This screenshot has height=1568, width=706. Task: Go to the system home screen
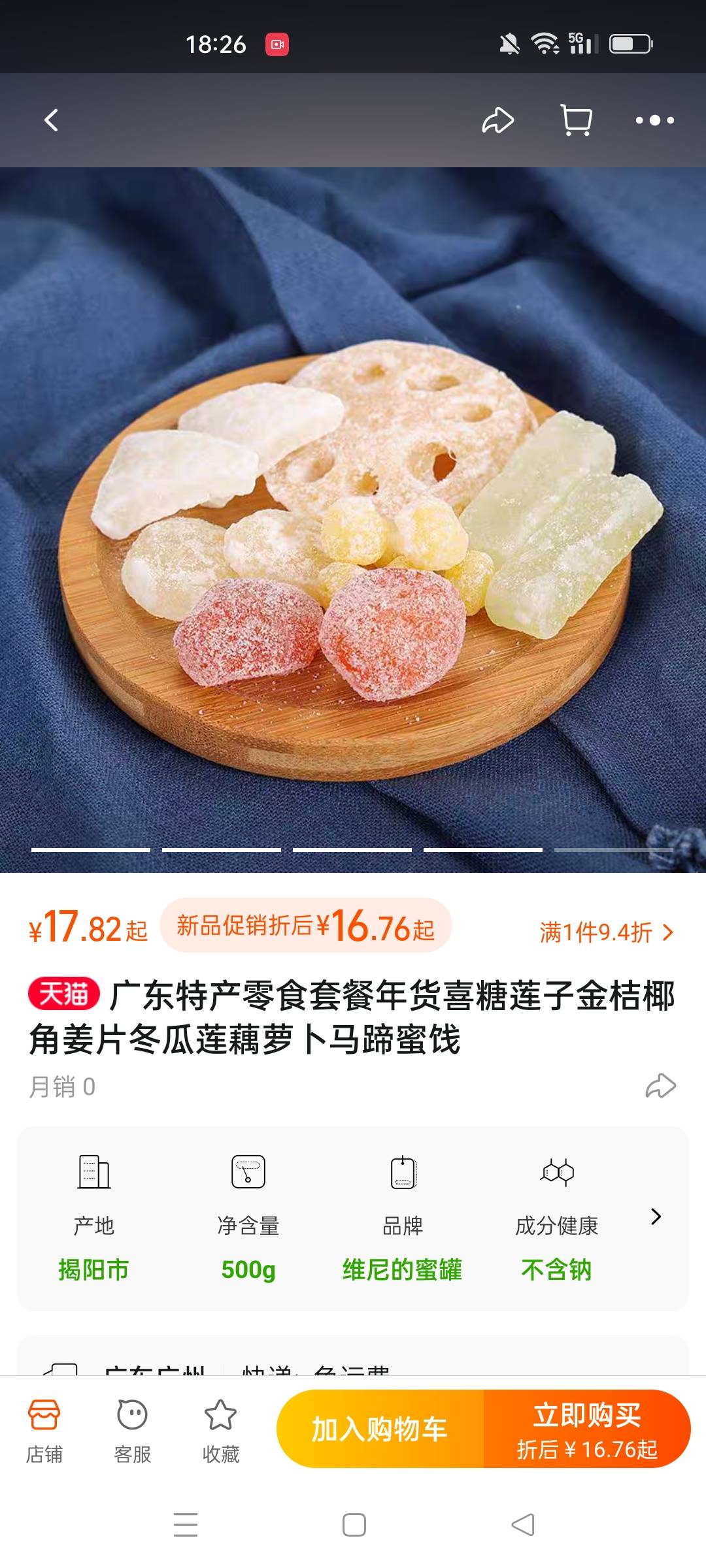(354, 1525)
